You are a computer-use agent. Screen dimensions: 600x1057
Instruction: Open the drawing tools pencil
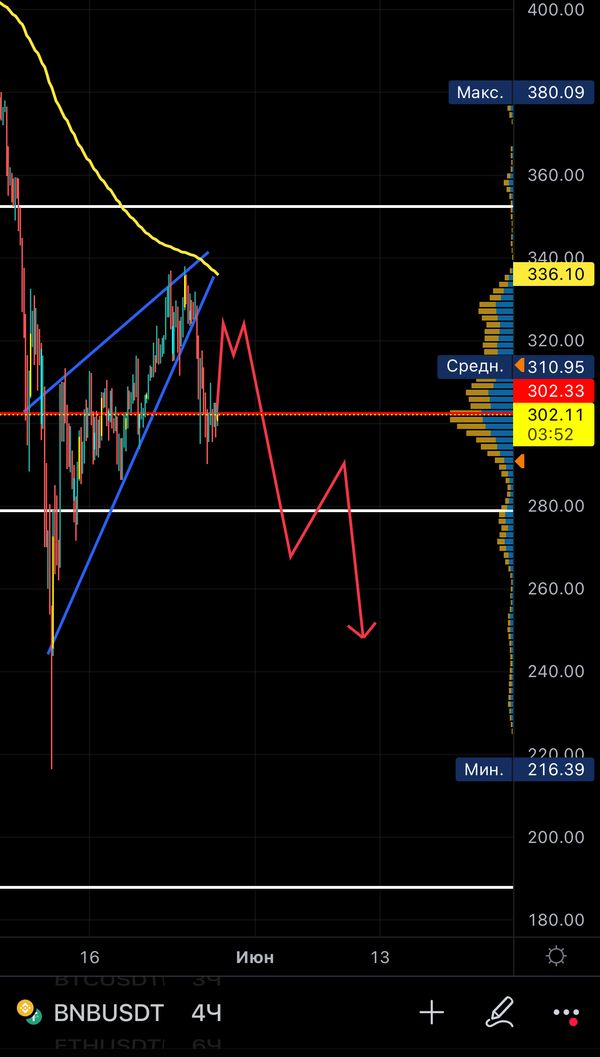coord(499,1012)
